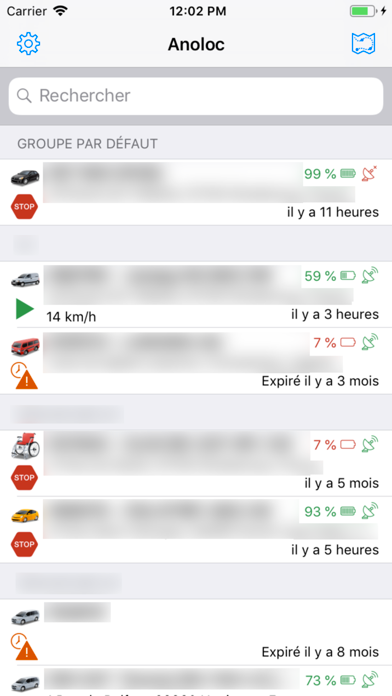Open the vehicle updated 11 hours ago

click(196, 192)
